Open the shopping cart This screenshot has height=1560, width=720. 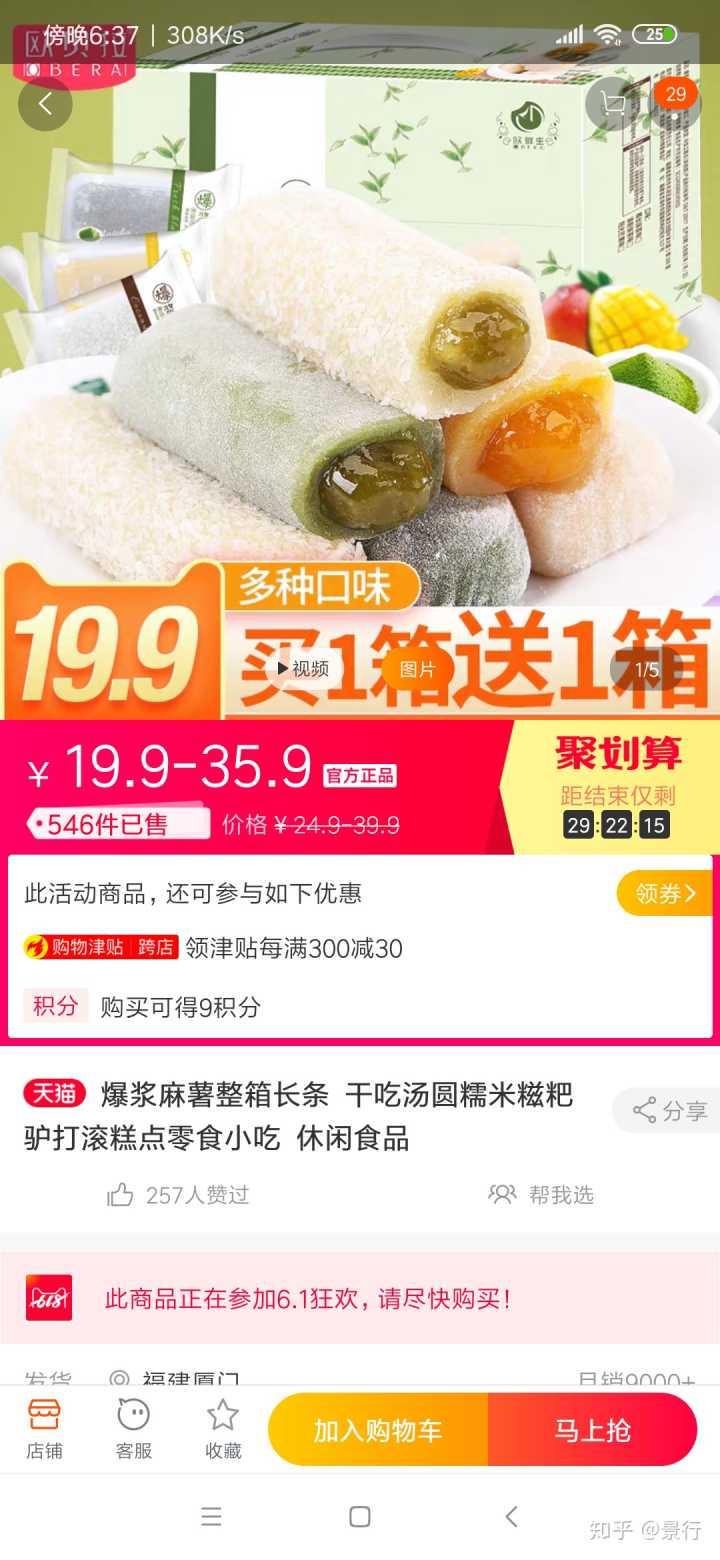click(611, 103)
